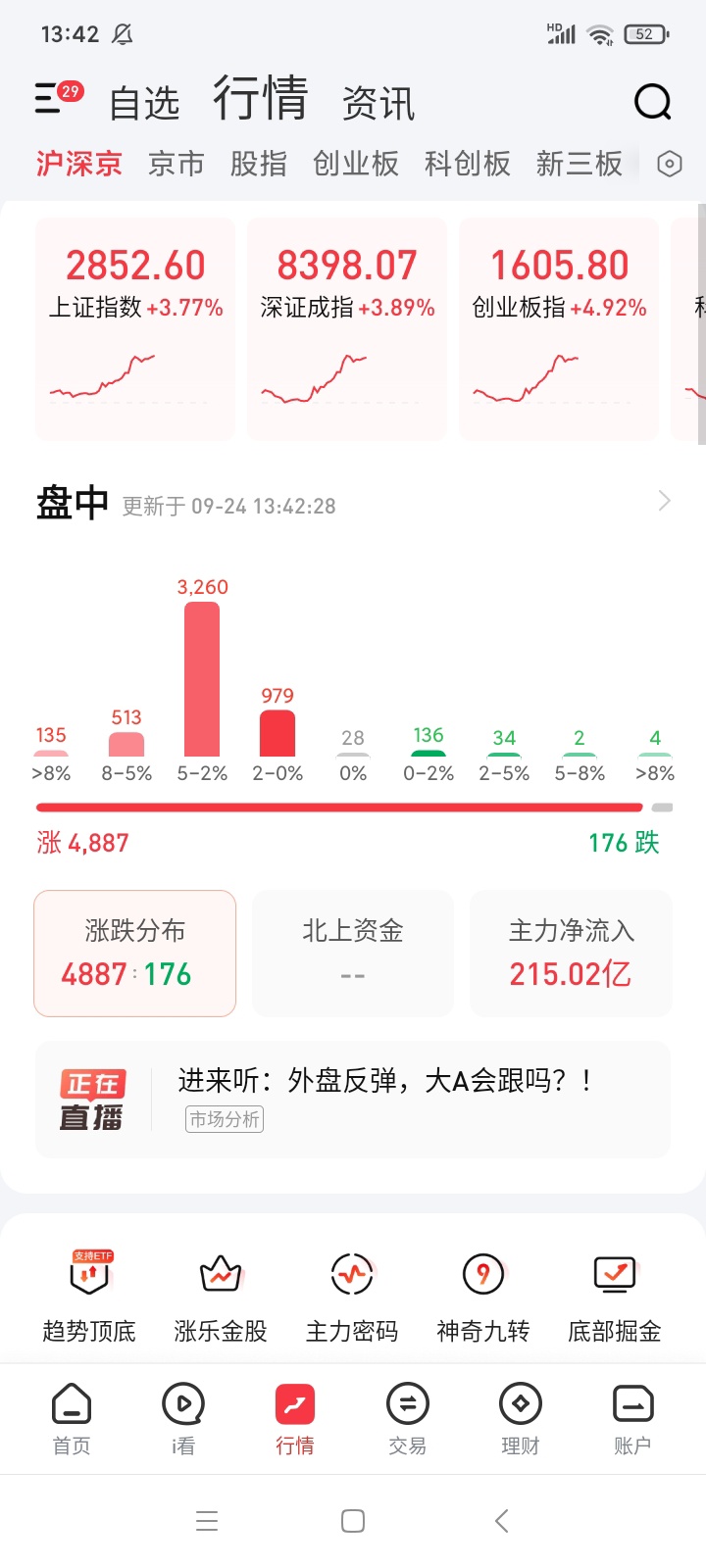The height and width of the screenshot is (1568, 706).
Task: Open the 上证指数 index card
Action: [135, 328]
